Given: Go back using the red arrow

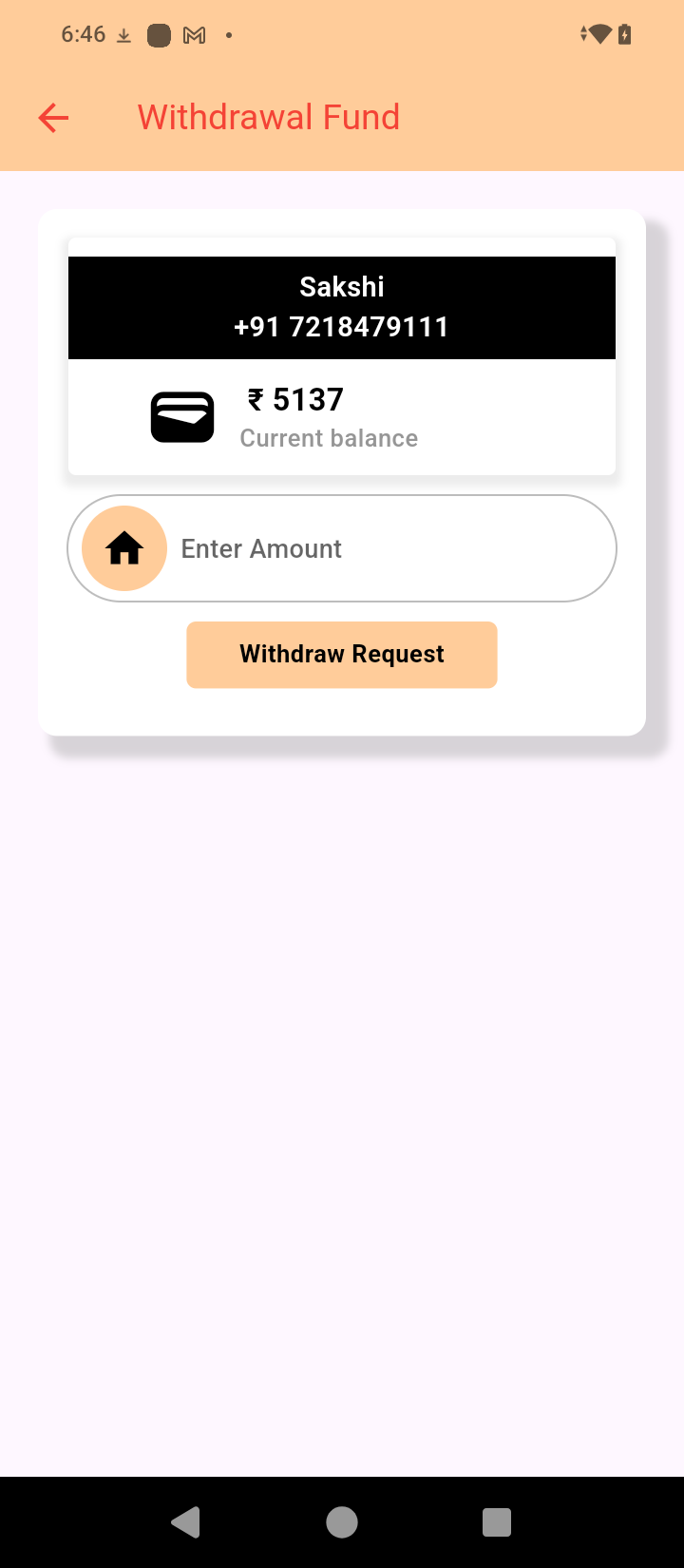Looking at the screenshot, I should 54,118.
